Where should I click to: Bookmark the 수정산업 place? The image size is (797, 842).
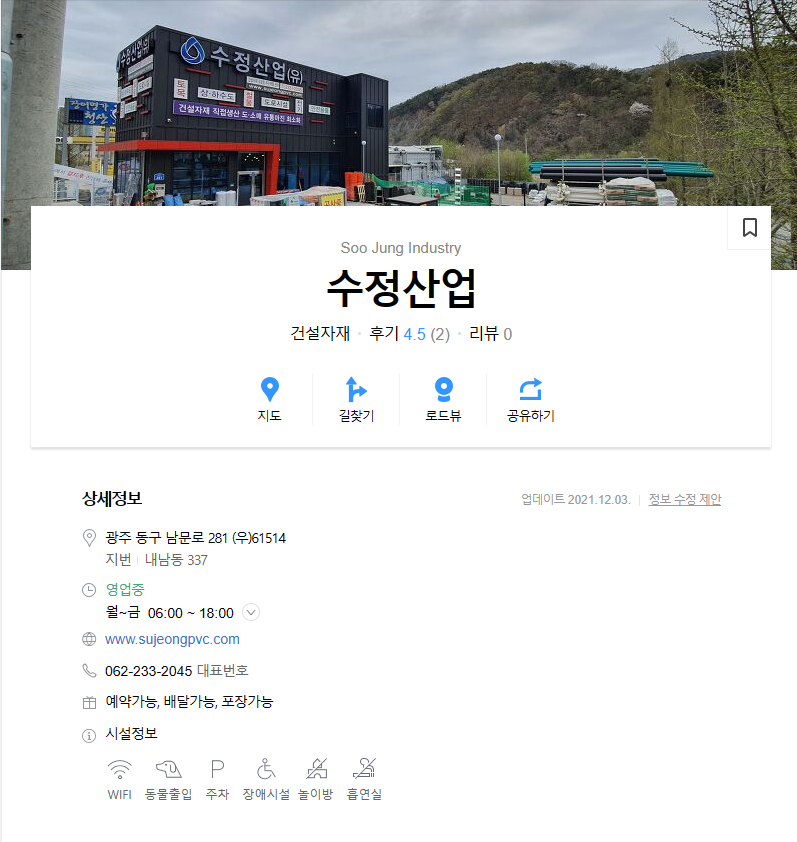pyautogui.click(x=749, y=228)
